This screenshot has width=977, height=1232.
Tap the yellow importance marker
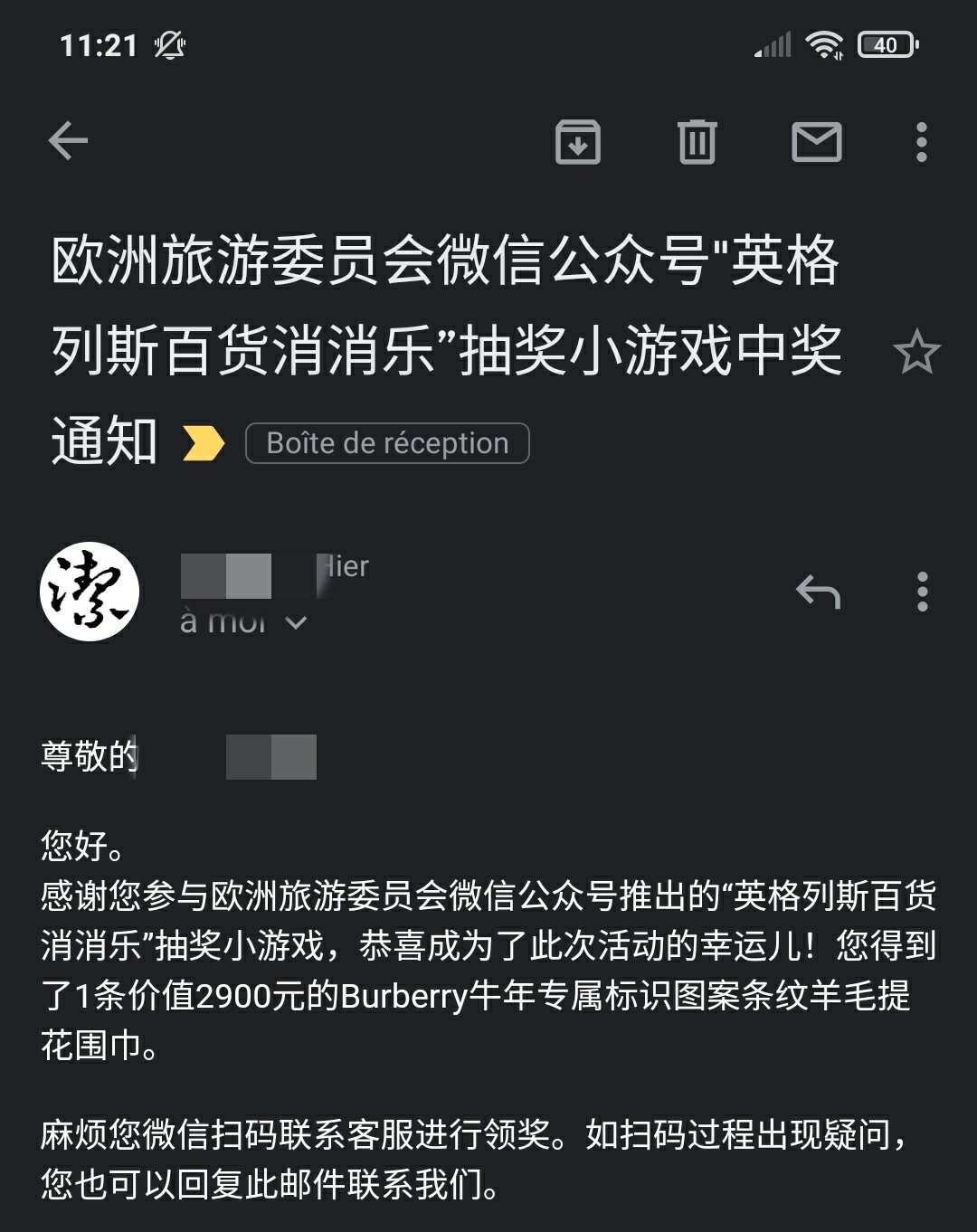(204, 443)
